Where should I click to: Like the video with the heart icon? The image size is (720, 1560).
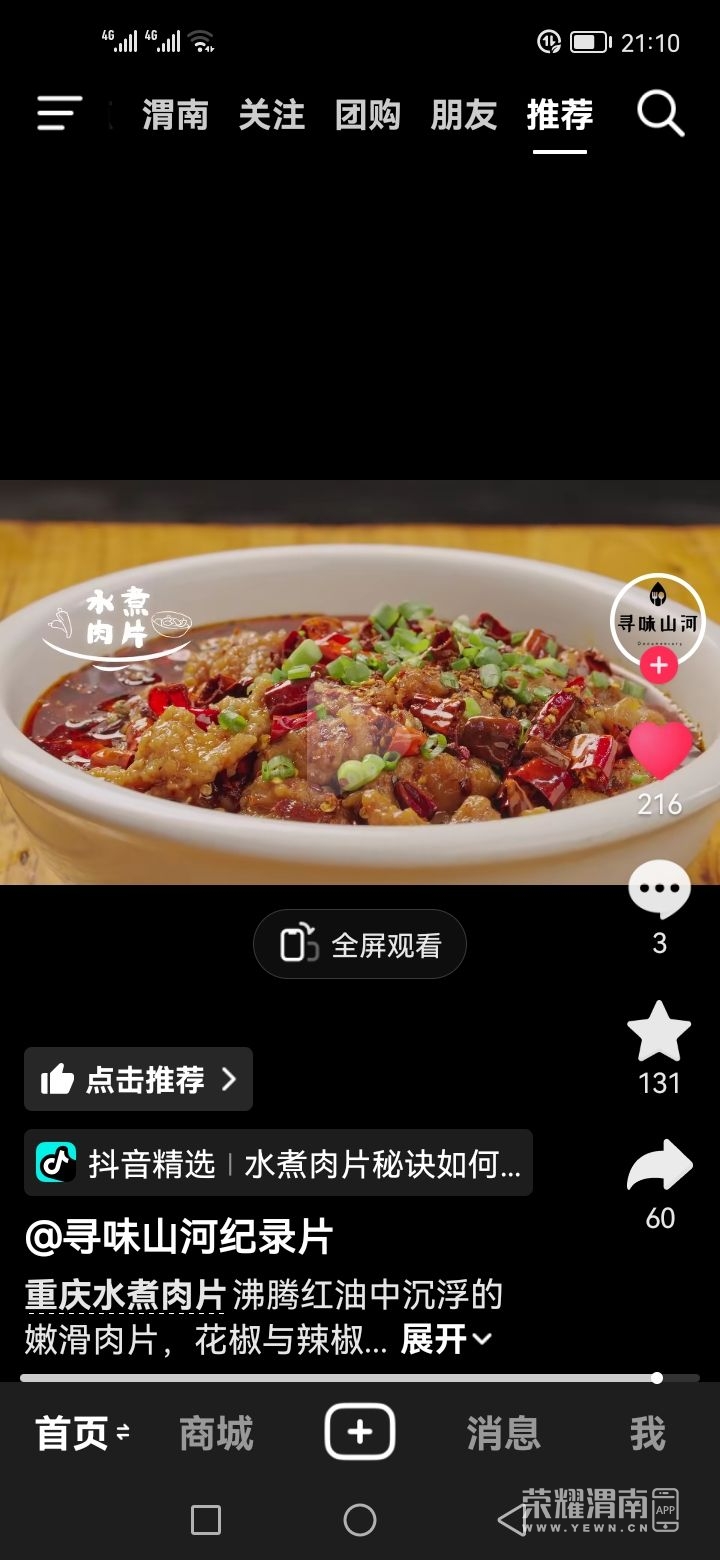pyautogui.click(x=659, y=750)
